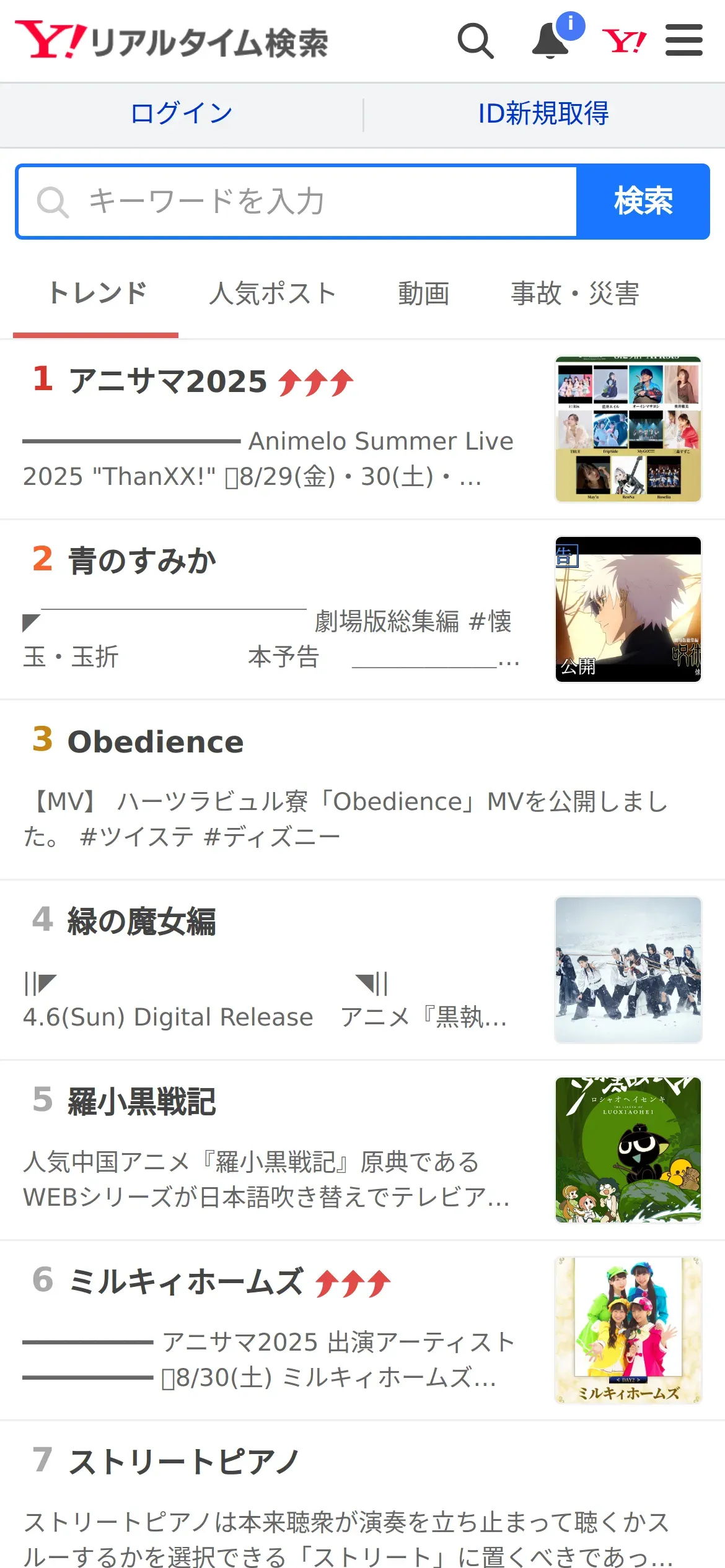Open the notifications bell
725x1568 pixels.
(551, 41)
